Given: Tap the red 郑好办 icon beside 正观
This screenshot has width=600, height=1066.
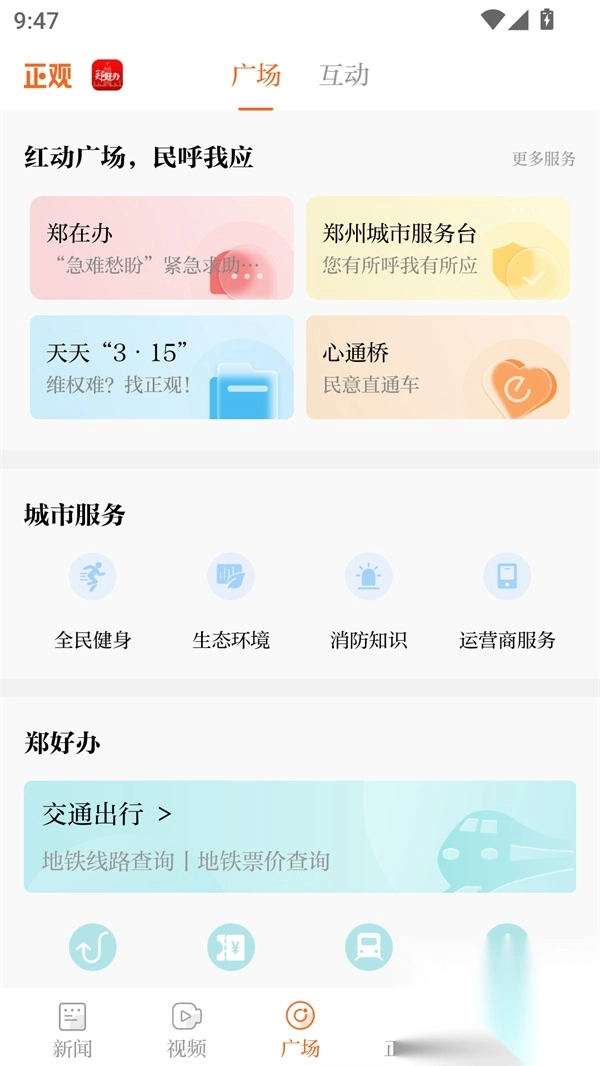Looking at the screenshot, I should click(107, 75).
